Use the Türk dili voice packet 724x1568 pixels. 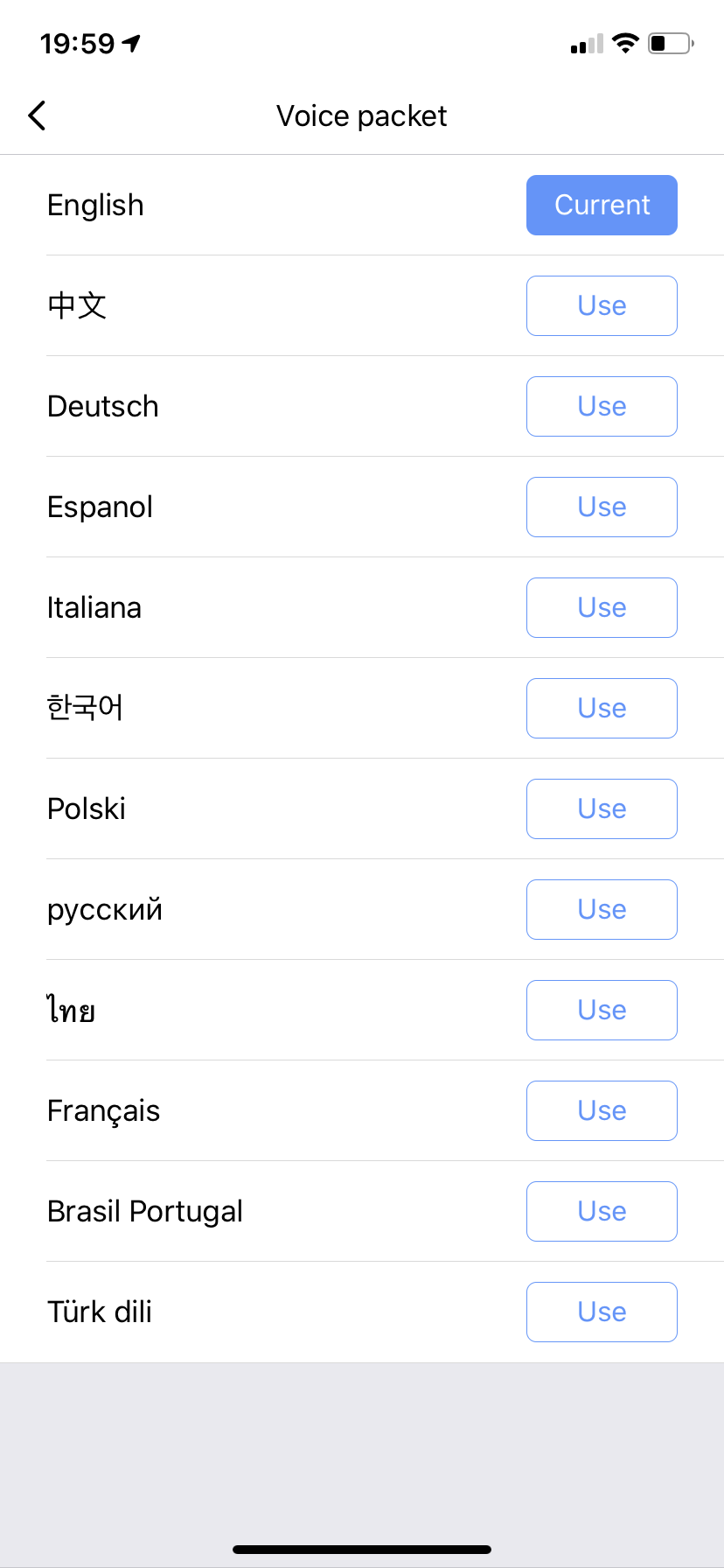pos(602,1312)
